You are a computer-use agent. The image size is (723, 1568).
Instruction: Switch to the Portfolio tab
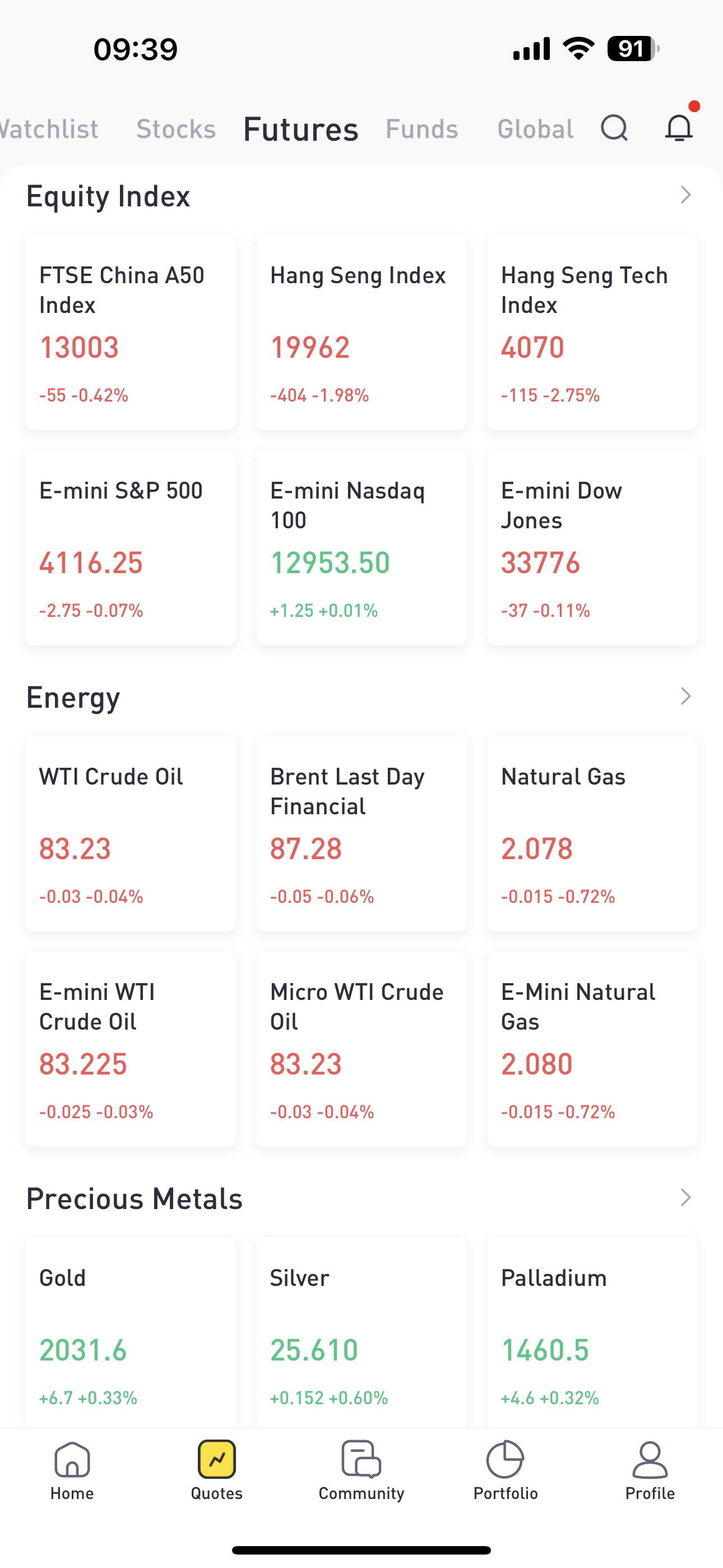tap(506, 1470)
